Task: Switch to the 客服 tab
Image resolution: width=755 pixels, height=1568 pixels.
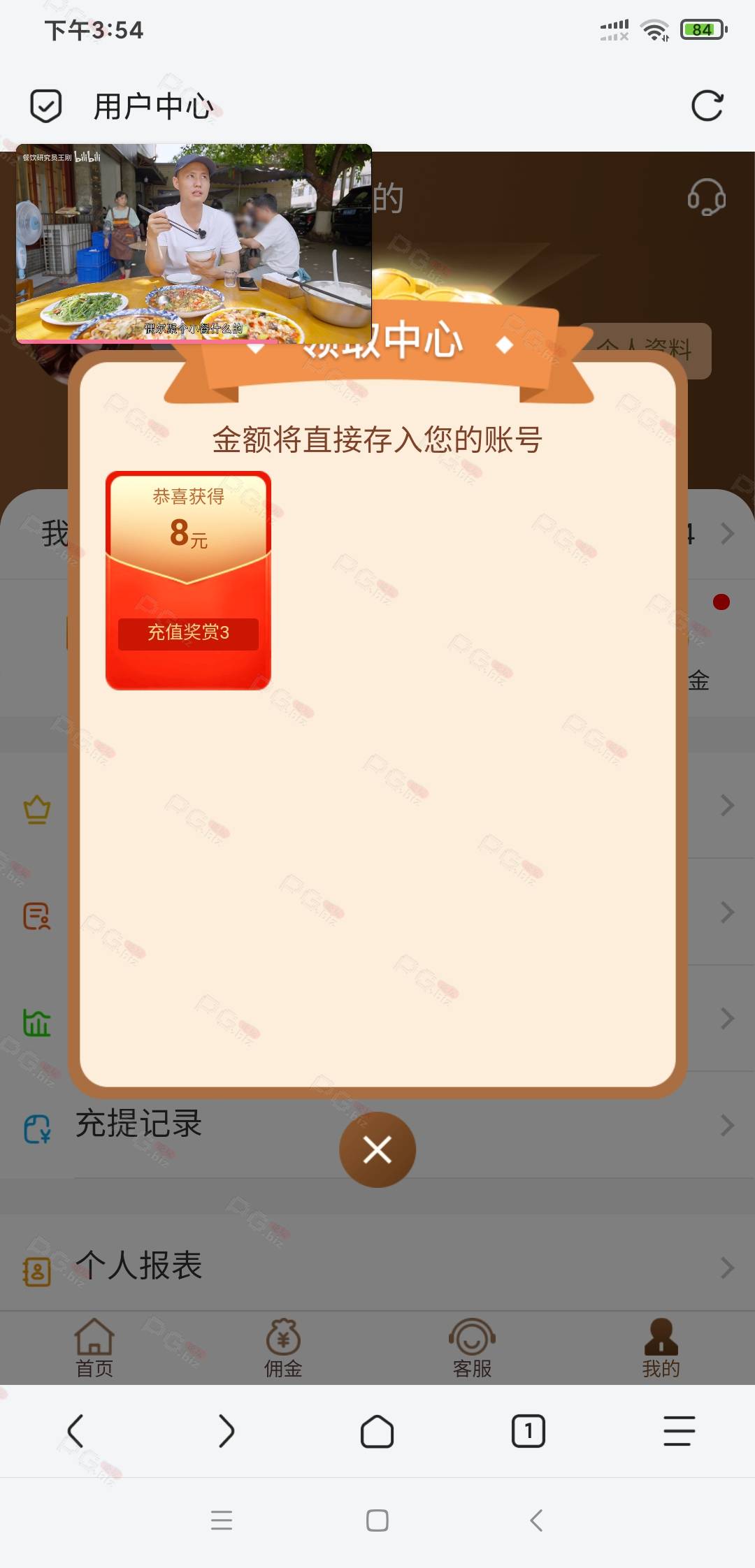Action: pos(473,1349)
